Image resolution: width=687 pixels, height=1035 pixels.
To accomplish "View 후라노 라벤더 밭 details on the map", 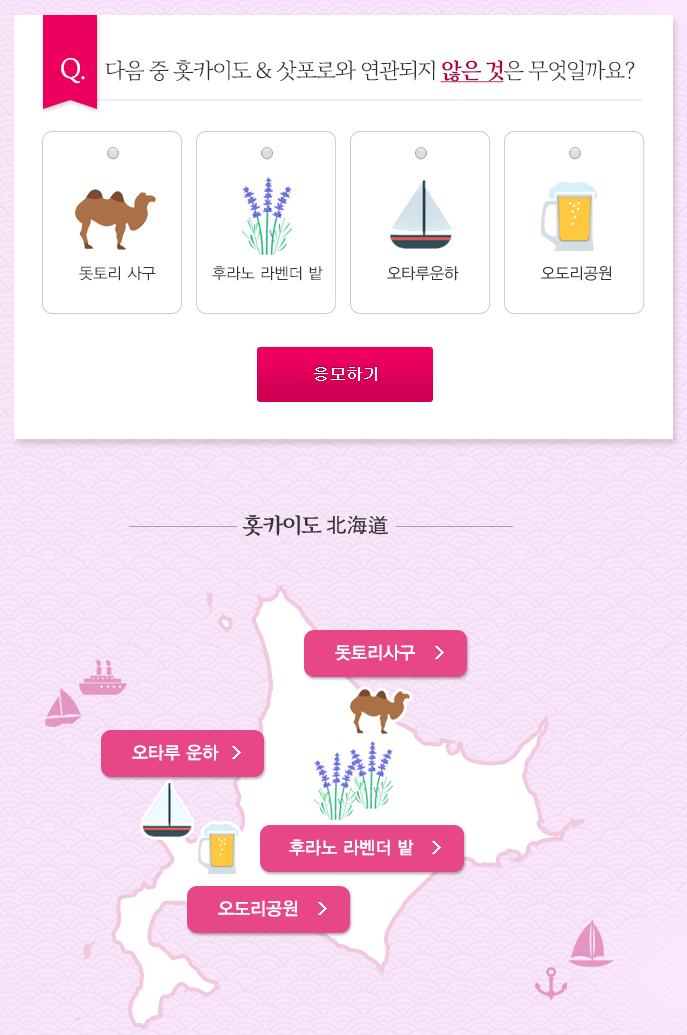I will coord(362,848).
